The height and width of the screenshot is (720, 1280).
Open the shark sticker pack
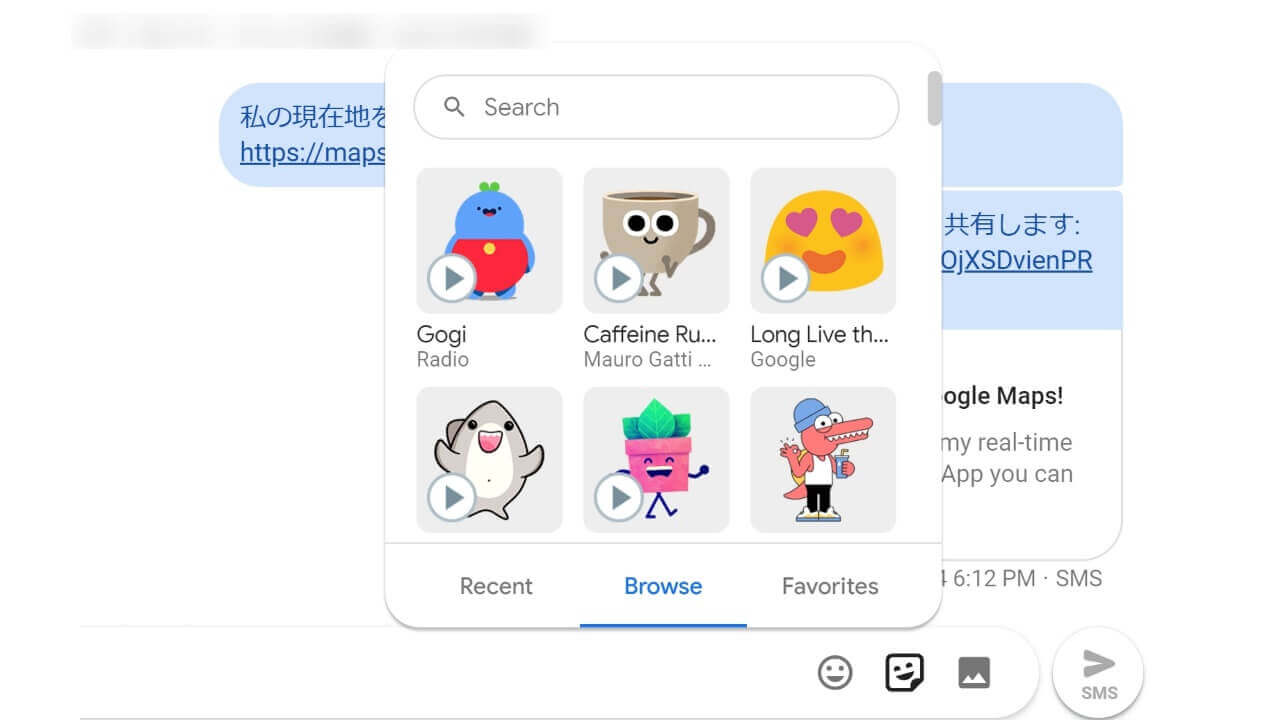(x=489, y=459)
